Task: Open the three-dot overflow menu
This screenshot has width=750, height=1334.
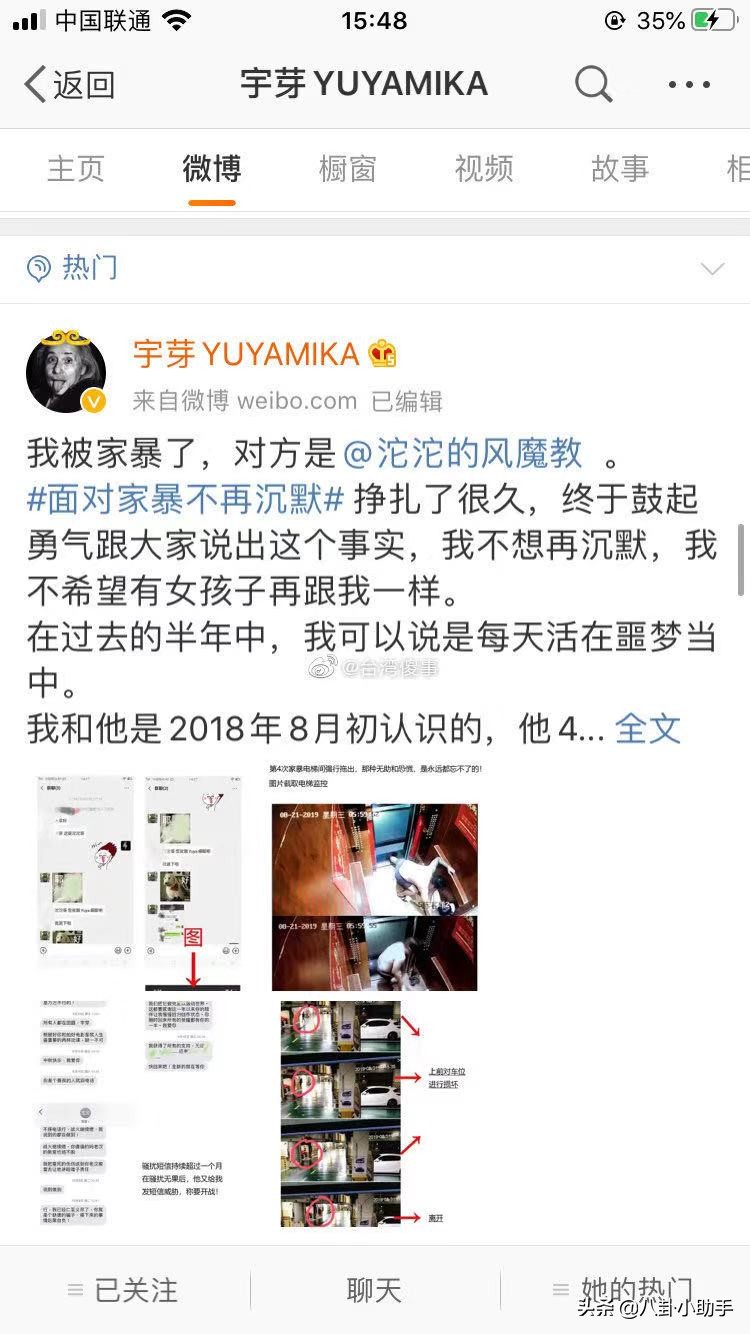Action: click(689, 85)
